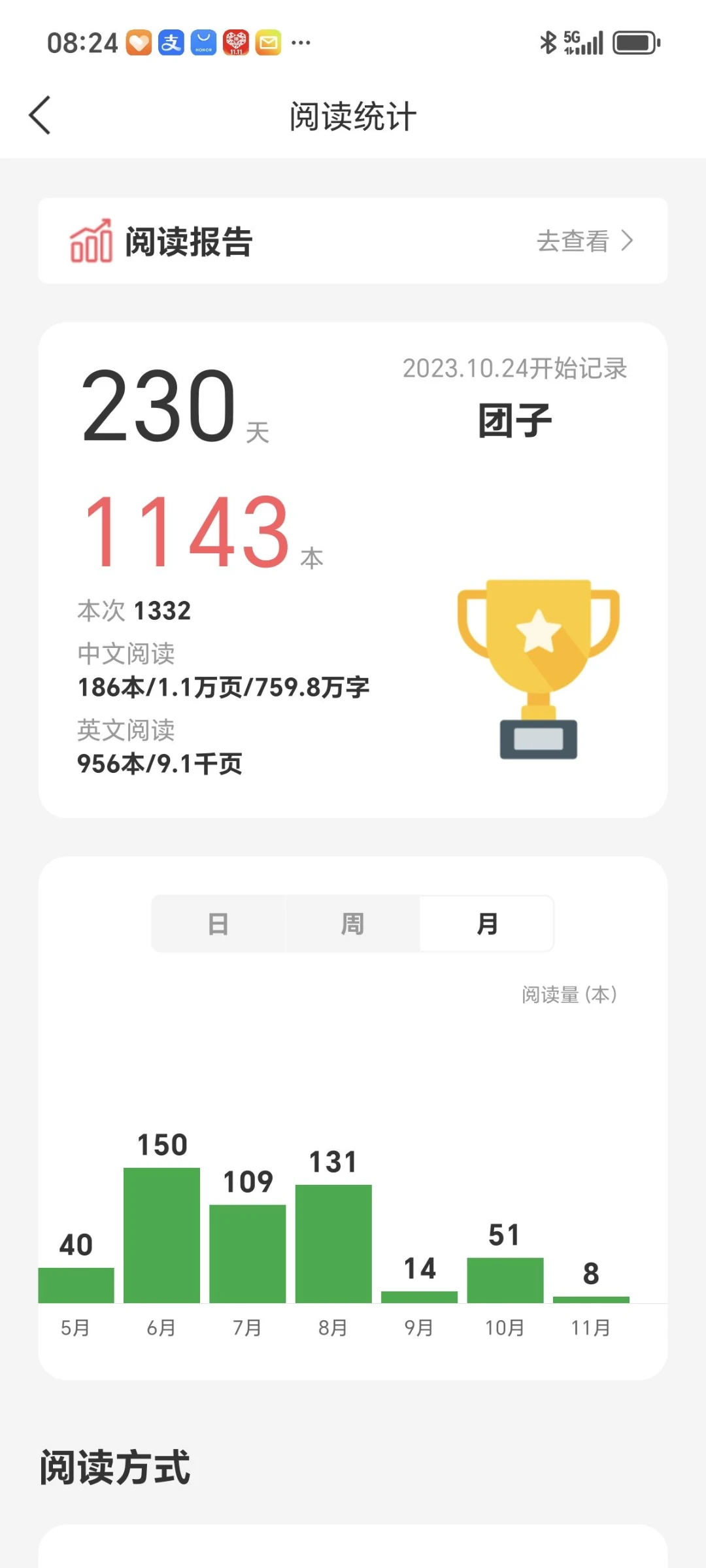
Task: Select the 月 chart view
Action: click(x=486, y=924)
